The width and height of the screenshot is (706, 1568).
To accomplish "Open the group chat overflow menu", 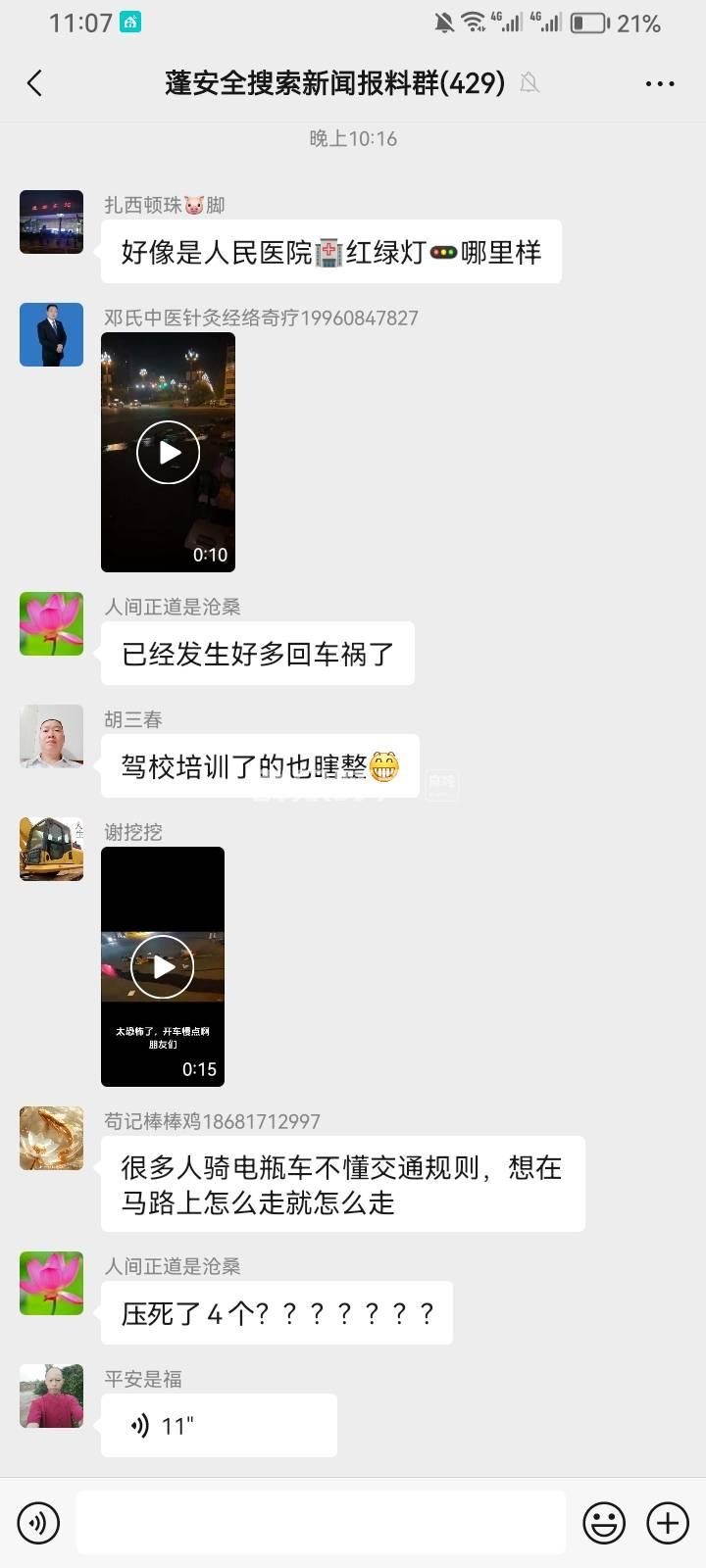I will [x=660, y=83].
